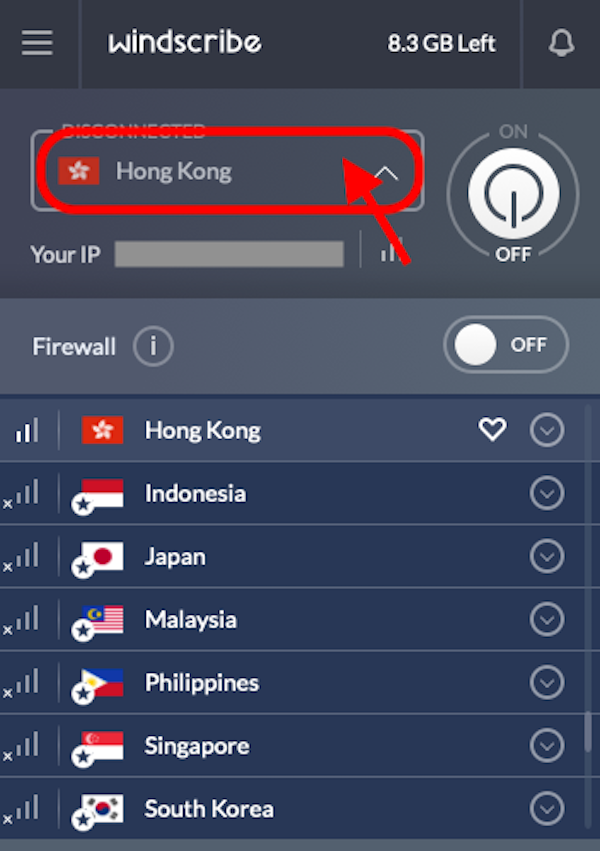
Task: Select South Korea from the list
Action: [x=208, y=809]
